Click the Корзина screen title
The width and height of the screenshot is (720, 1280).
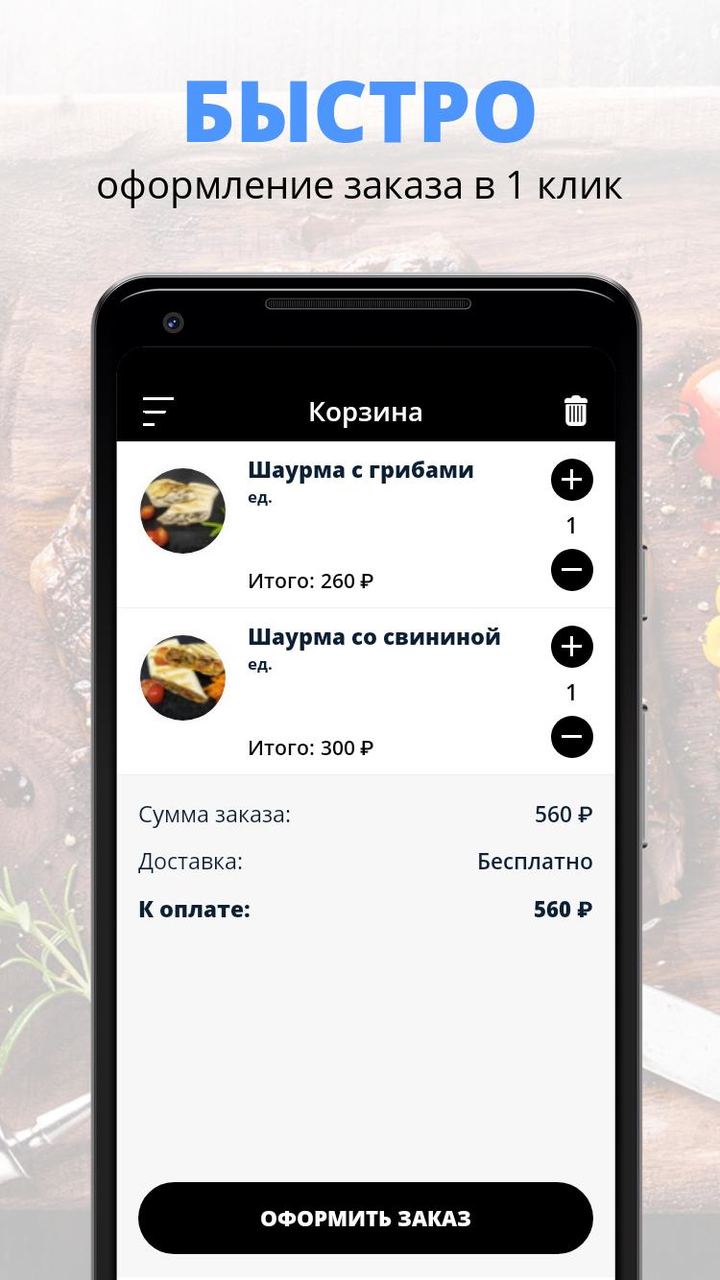pyautogui.click(x=366, y=410)
